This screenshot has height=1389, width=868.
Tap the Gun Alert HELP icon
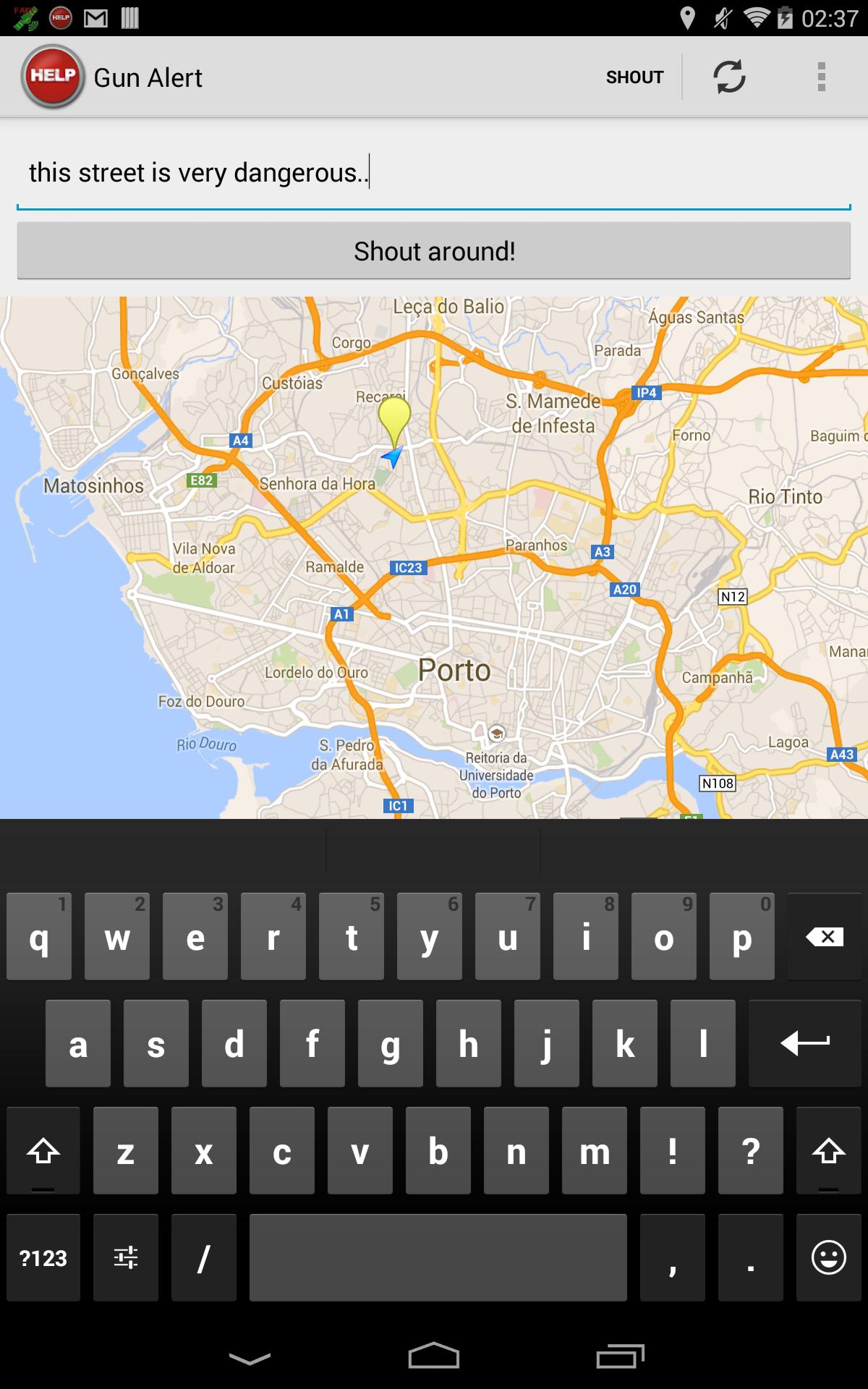coord(52,77)
